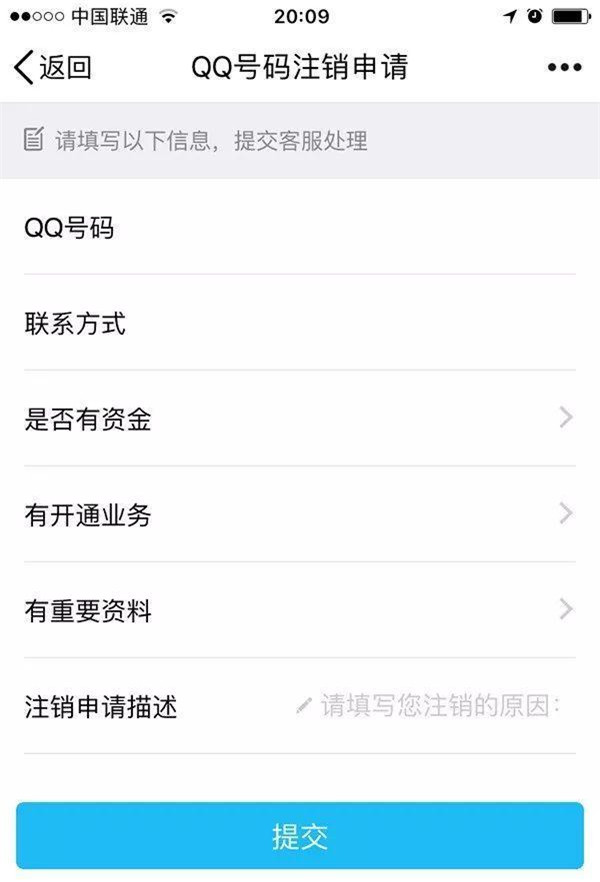The height and width of the screenshot is (882, 600).
Task: Go back via 返回 arrow
Action: 52,67
